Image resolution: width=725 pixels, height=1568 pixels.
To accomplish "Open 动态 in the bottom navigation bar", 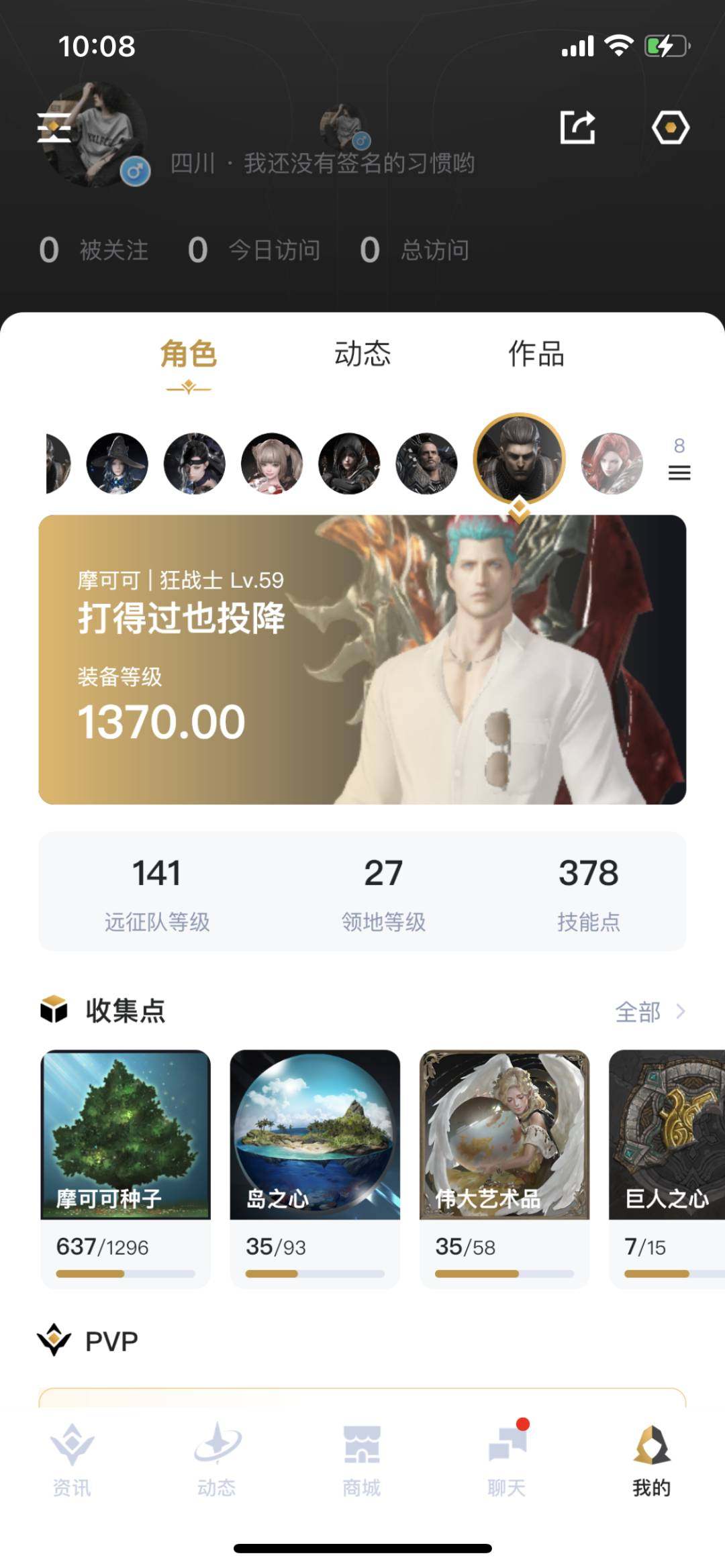I will 217,1451.
